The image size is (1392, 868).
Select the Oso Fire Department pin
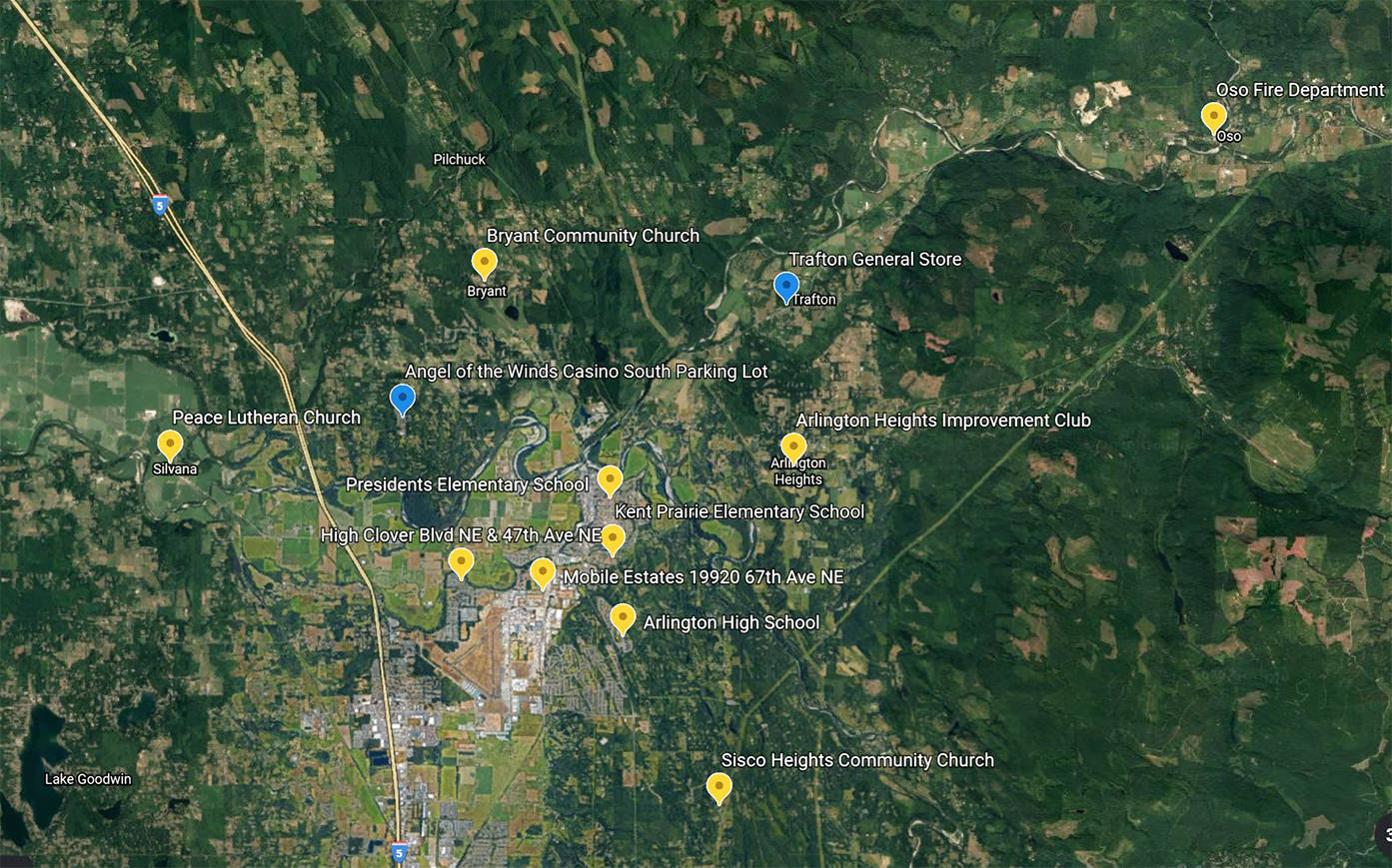[1213, 117]
